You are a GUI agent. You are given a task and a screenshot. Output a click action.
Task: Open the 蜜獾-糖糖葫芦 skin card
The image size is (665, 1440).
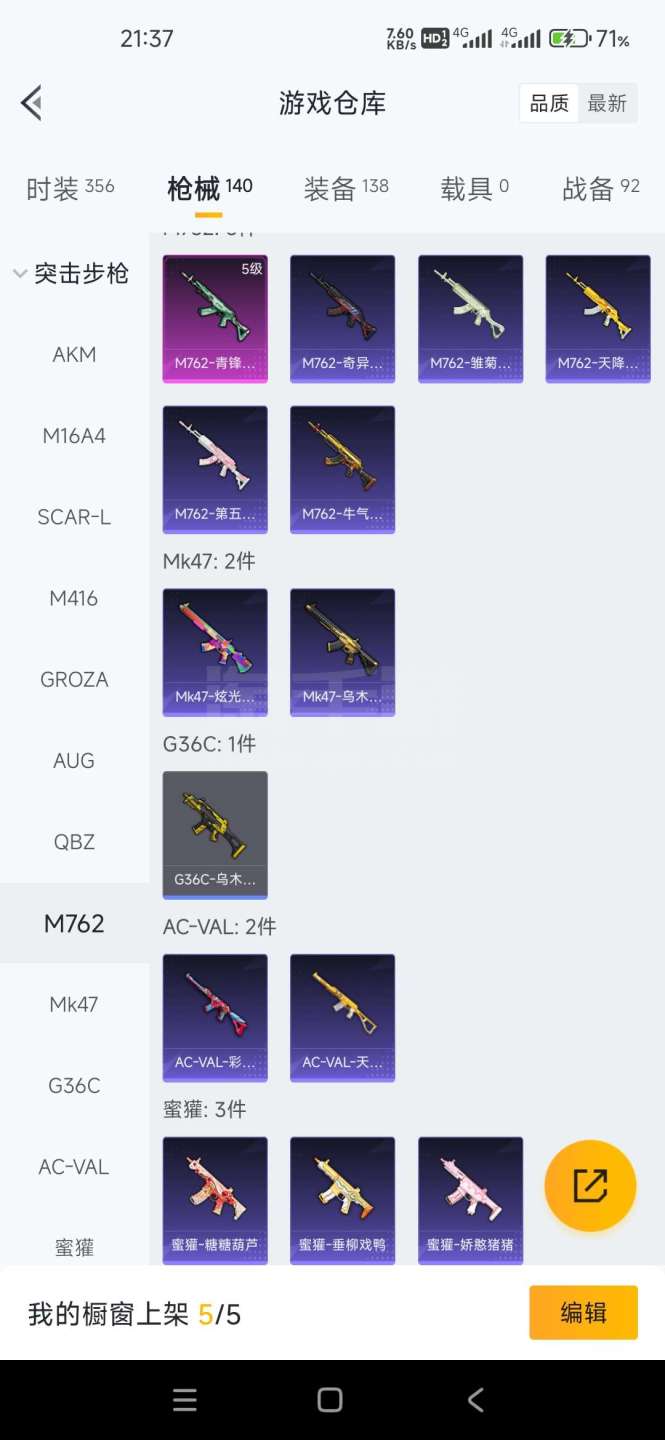click(215, 1199)
